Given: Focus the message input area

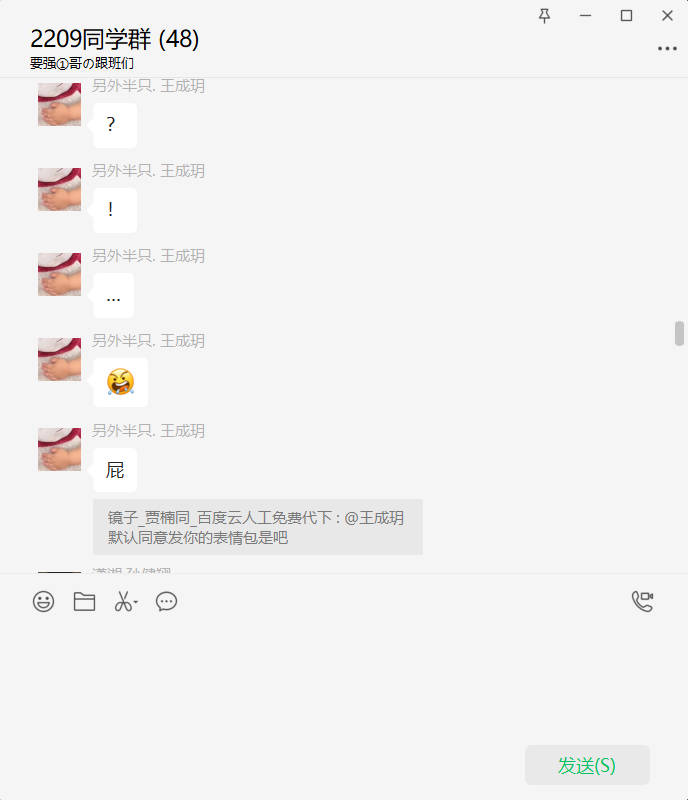Looking at the screenshot, I should [x=340, y=680].
